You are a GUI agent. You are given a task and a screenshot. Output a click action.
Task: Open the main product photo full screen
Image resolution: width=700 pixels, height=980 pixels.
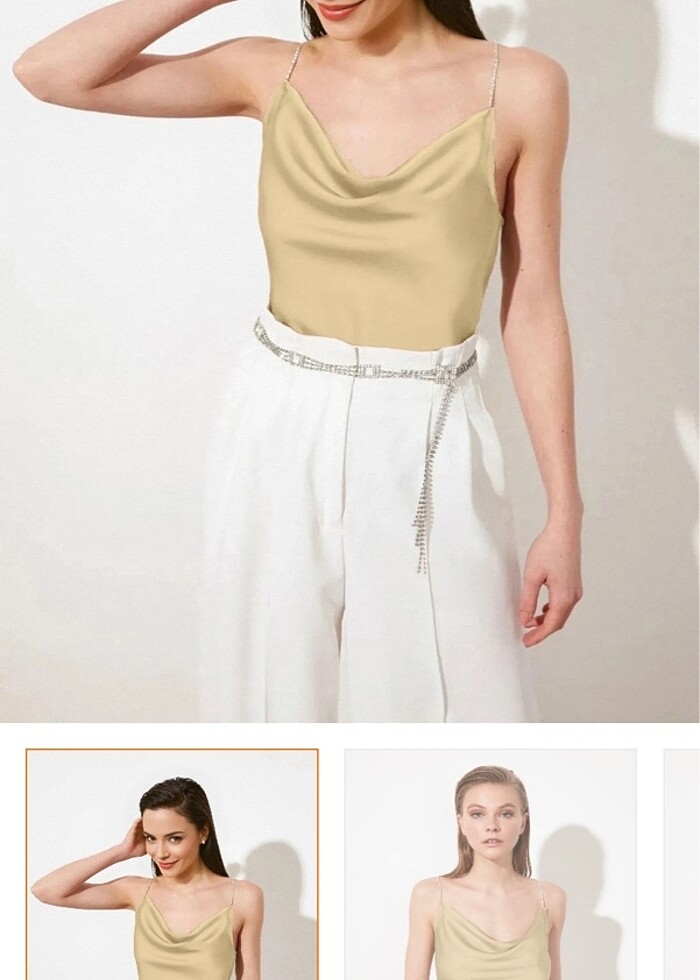click(350, 360)
